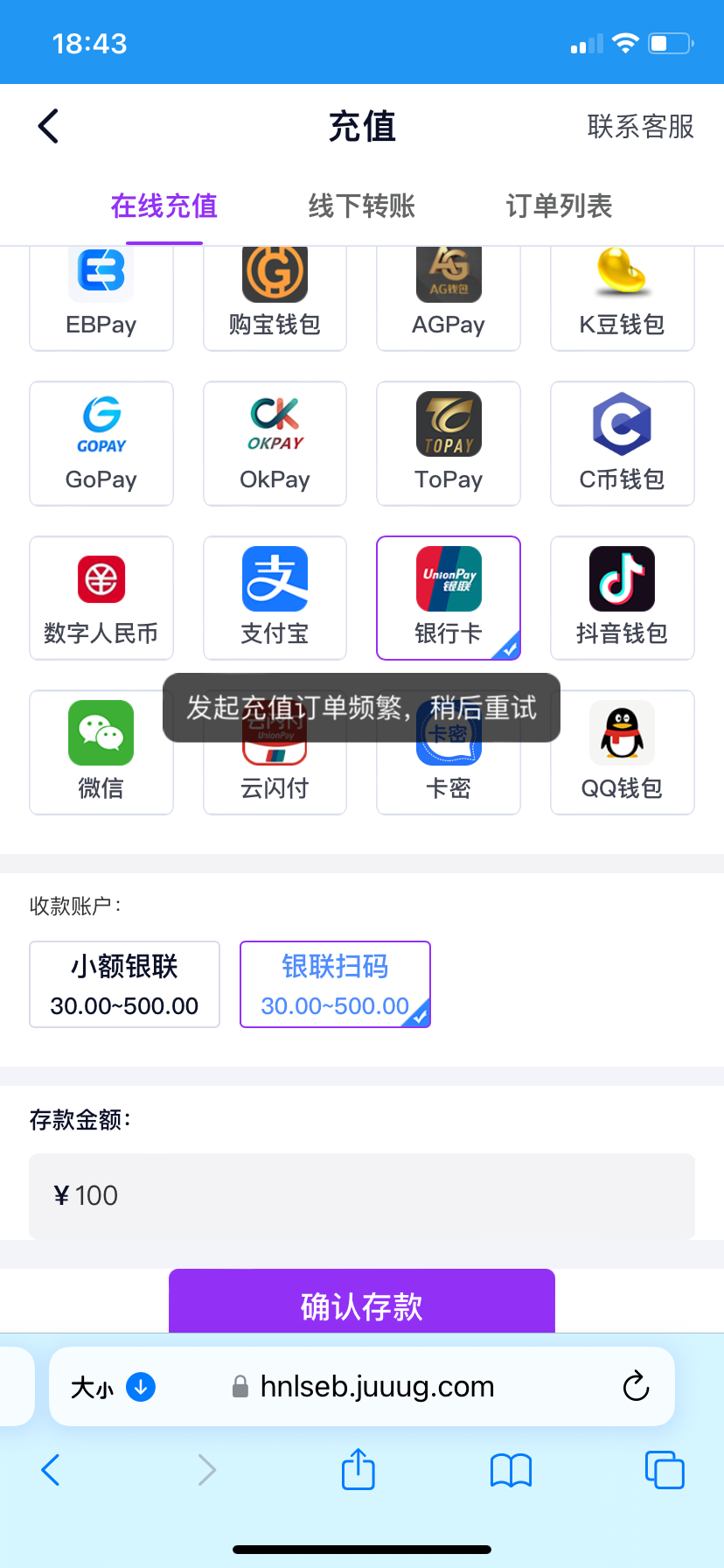
Task: Edit the 存款金额 deposit amount field
Action: 362,1195
